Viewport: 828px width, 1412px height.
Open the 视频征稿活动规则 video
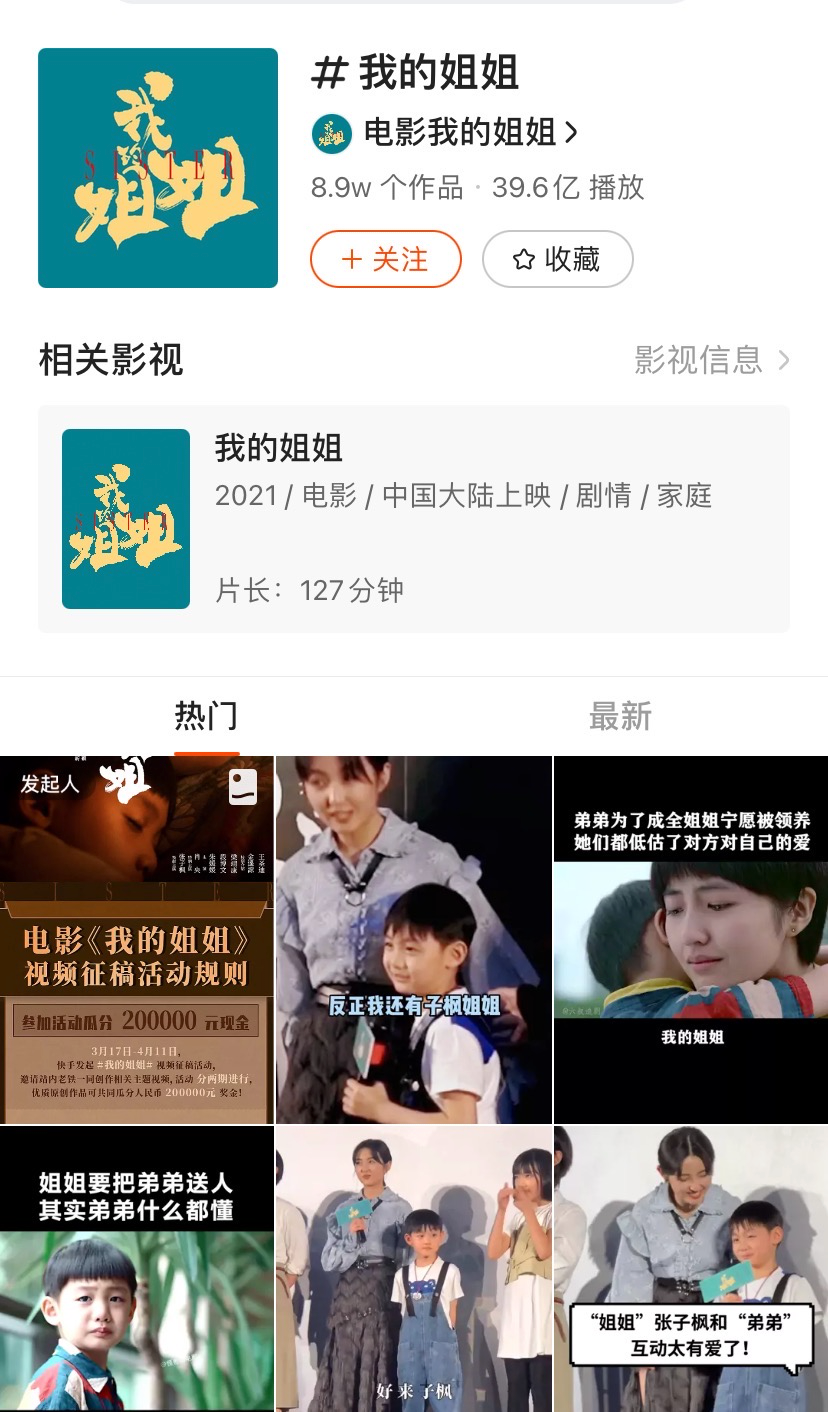point(137,940)
